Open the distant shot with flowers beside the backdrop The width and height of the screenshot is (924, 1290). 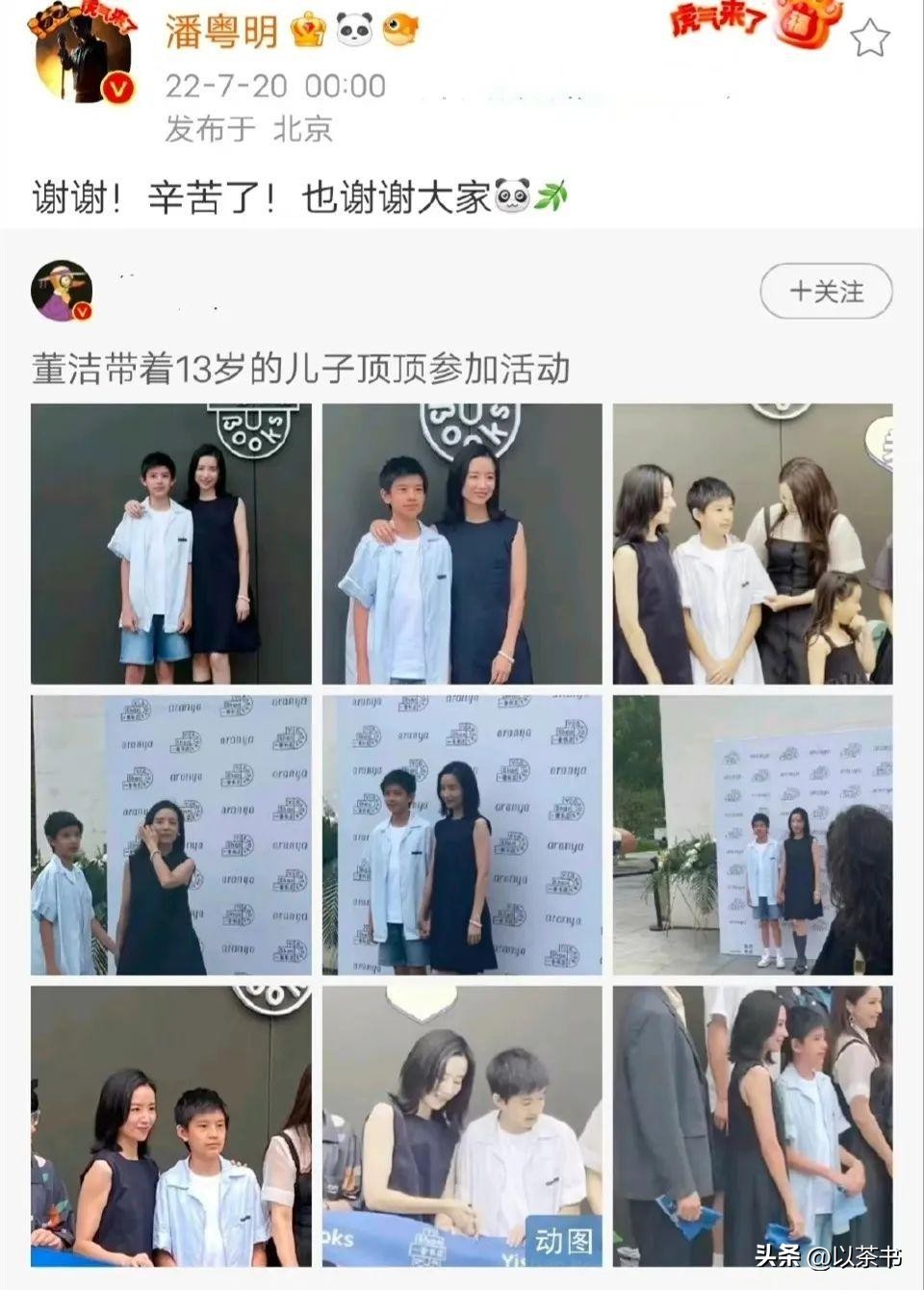coord(753,835)
